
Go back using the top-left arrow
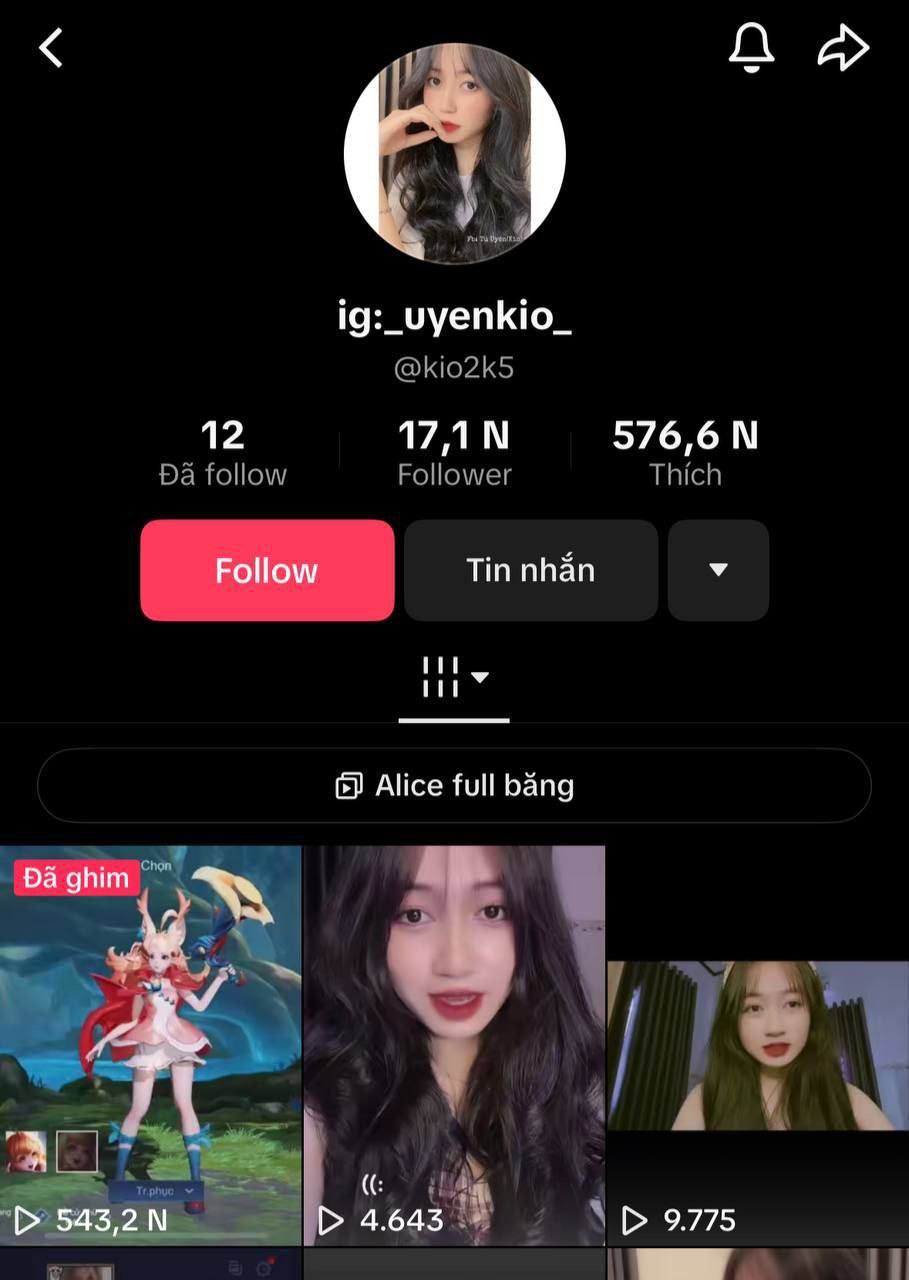51,48
